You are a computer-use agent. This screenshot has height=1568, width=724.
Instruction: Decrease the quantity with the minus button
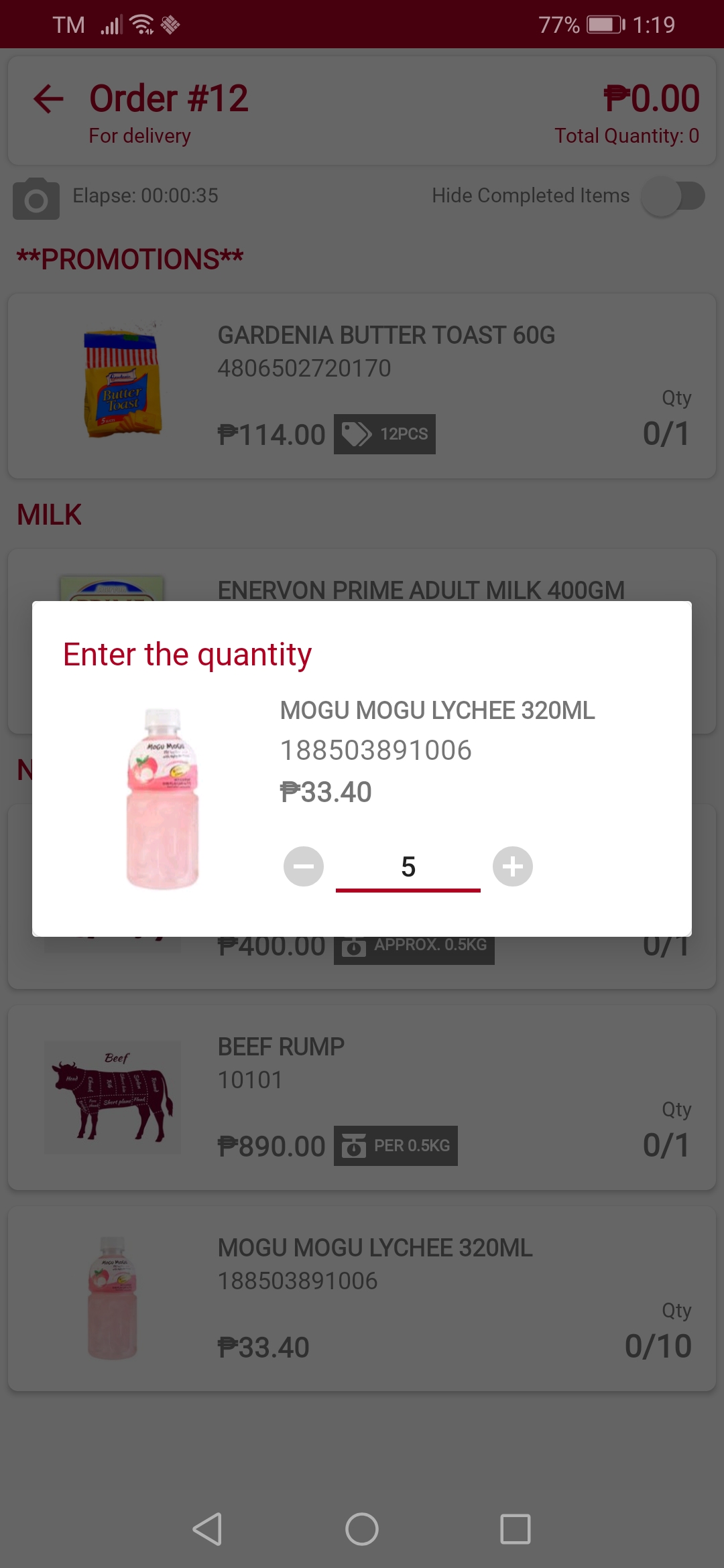(x=304, y=866)
